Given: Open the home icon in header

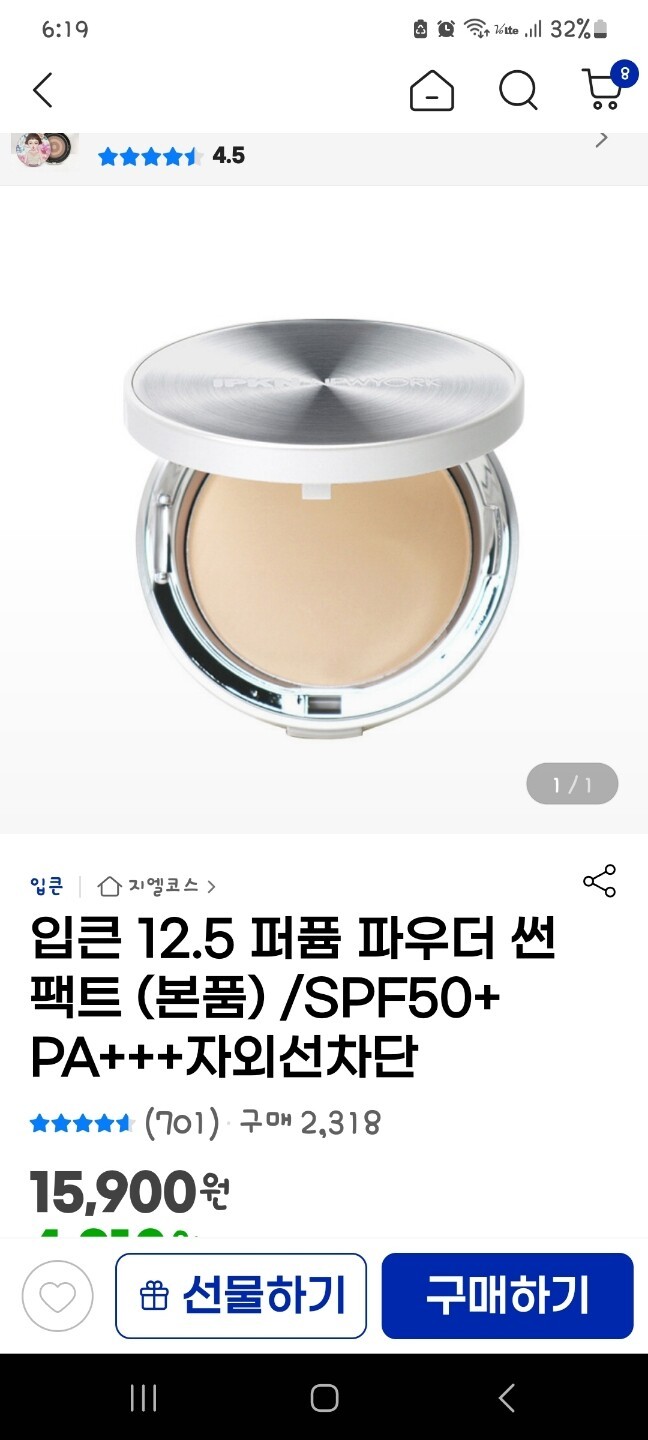Looking at the screenshot, I should [431, 91].
